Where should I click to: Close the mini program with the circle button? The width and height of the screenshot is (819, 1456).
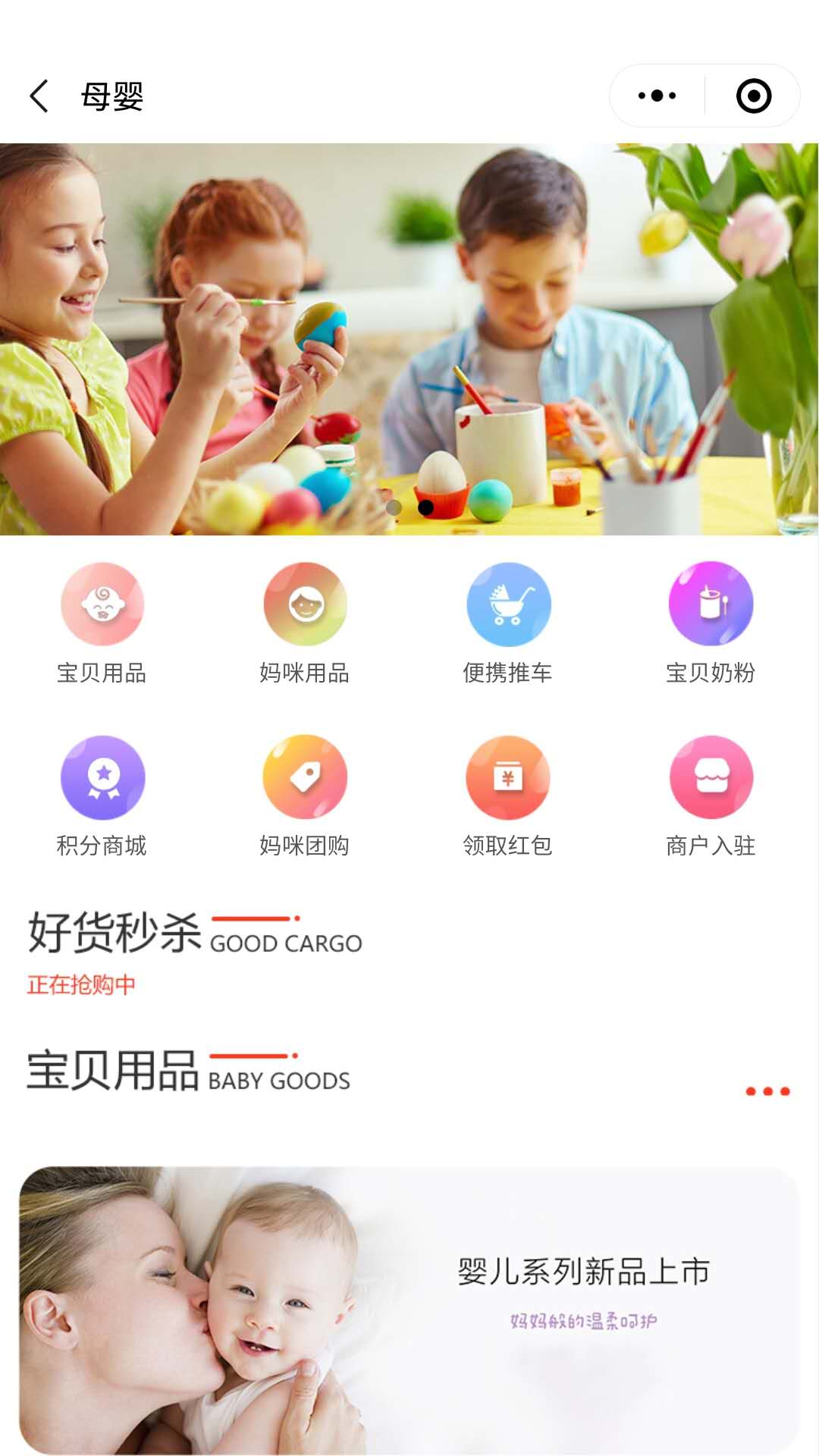(753, 96)
